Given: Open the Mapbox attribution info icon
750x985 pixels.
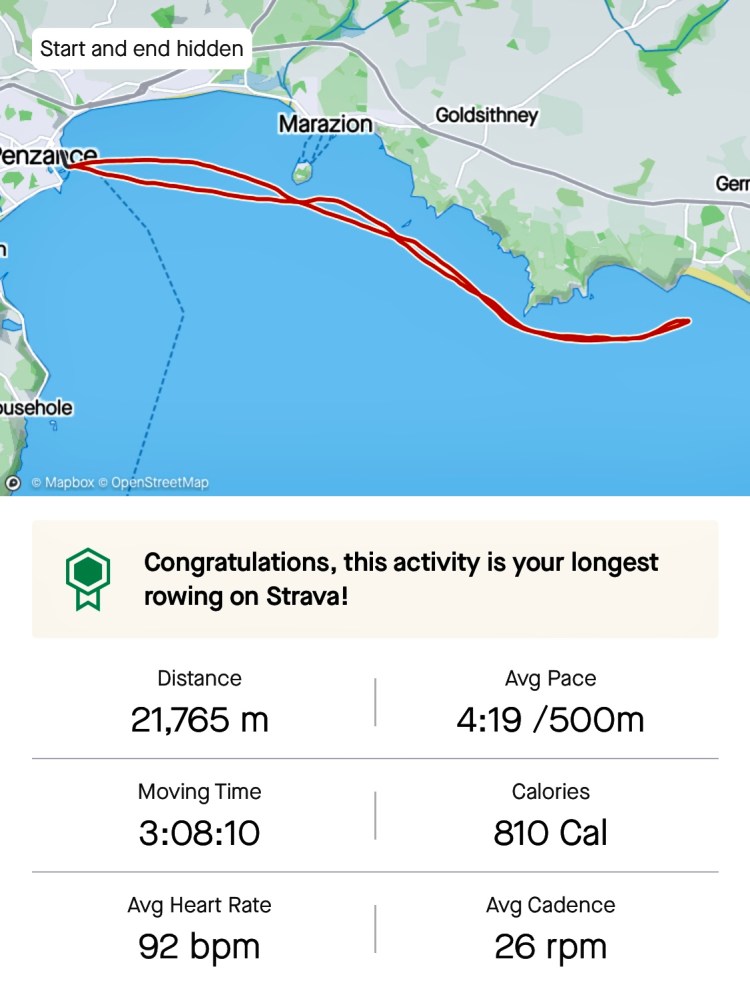Looking at the screenshot, I should click(14, 483).
